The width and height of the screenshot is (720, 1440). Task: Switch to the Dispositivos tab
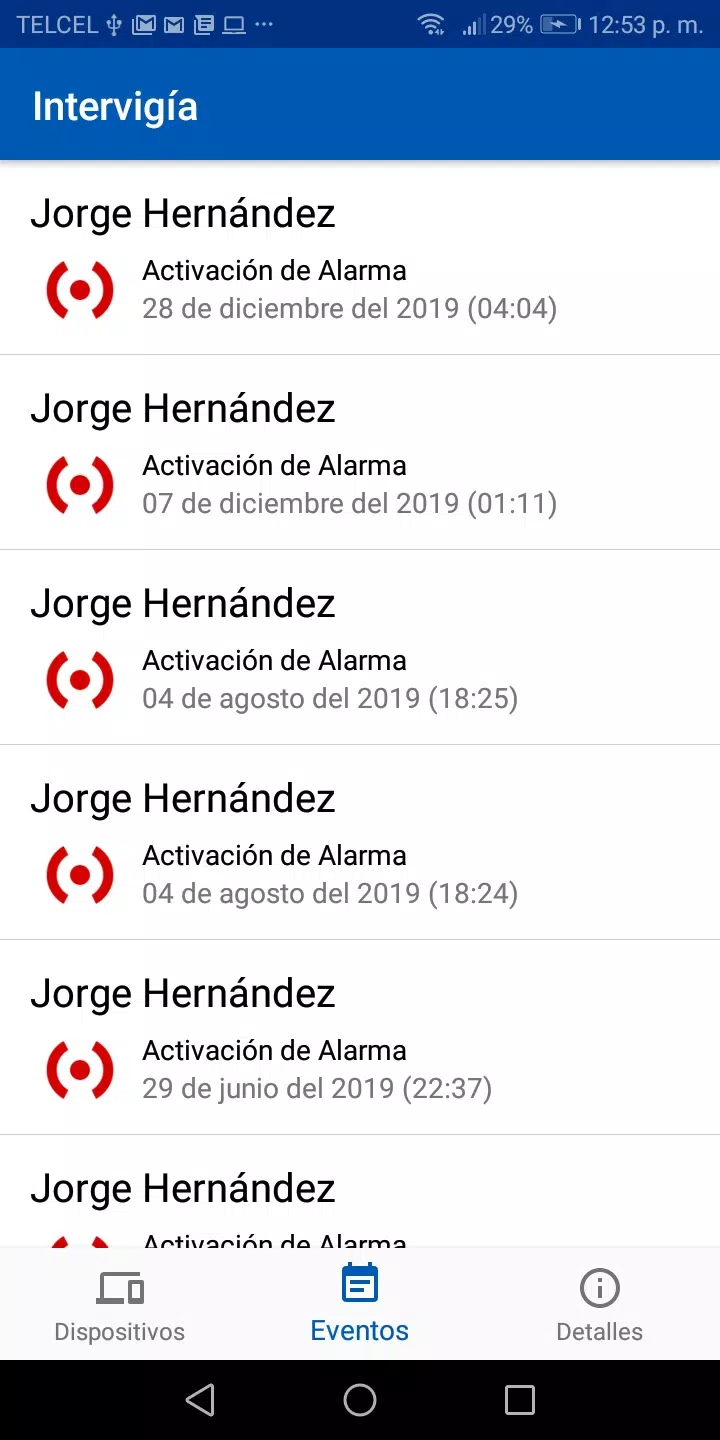pos(120,1305)
